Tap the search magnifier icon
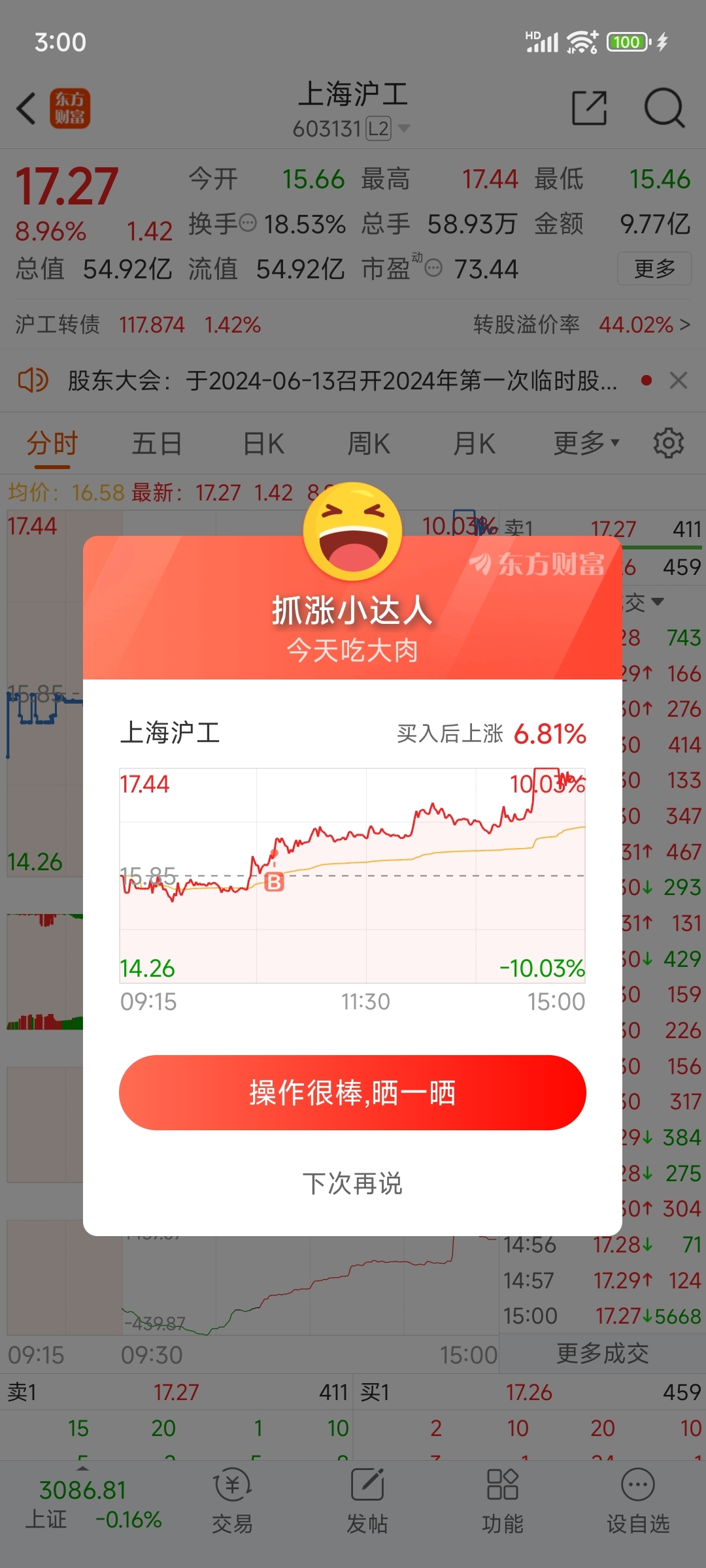The image size is (706, 1568). point(664,108)
